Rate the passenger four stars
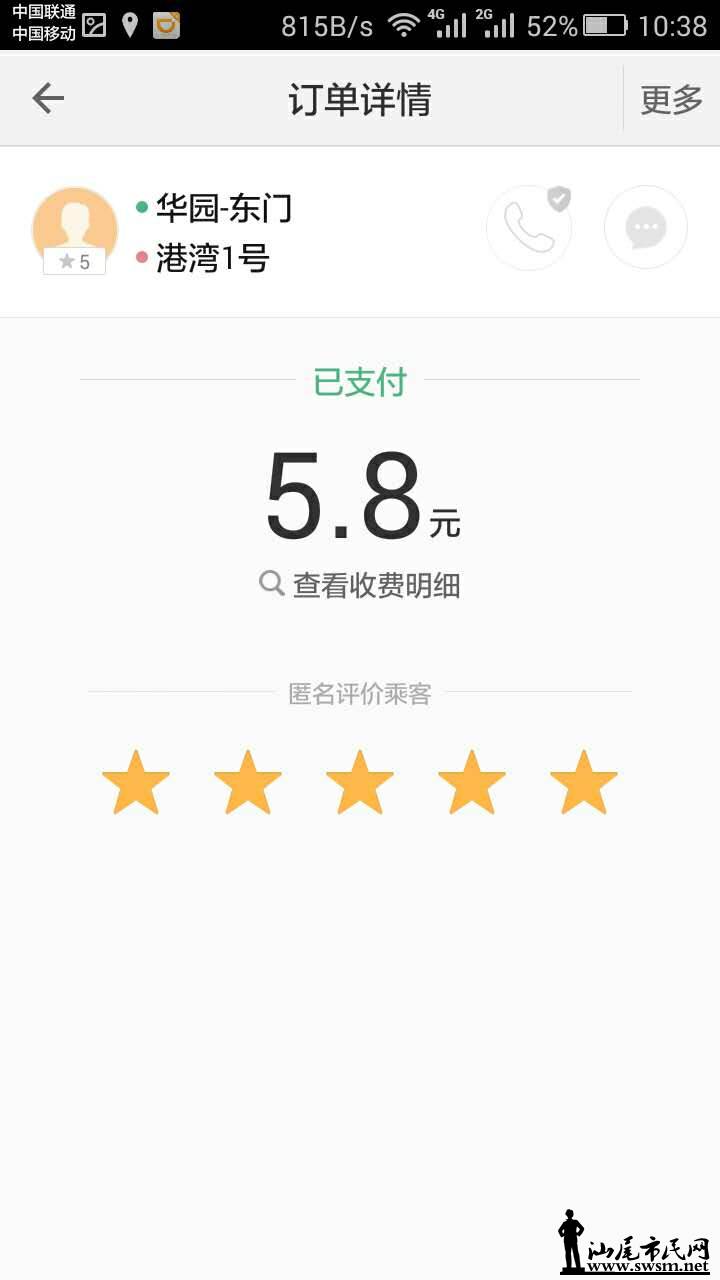Screen dimensions: 720x1280 (x=472, y=783)
